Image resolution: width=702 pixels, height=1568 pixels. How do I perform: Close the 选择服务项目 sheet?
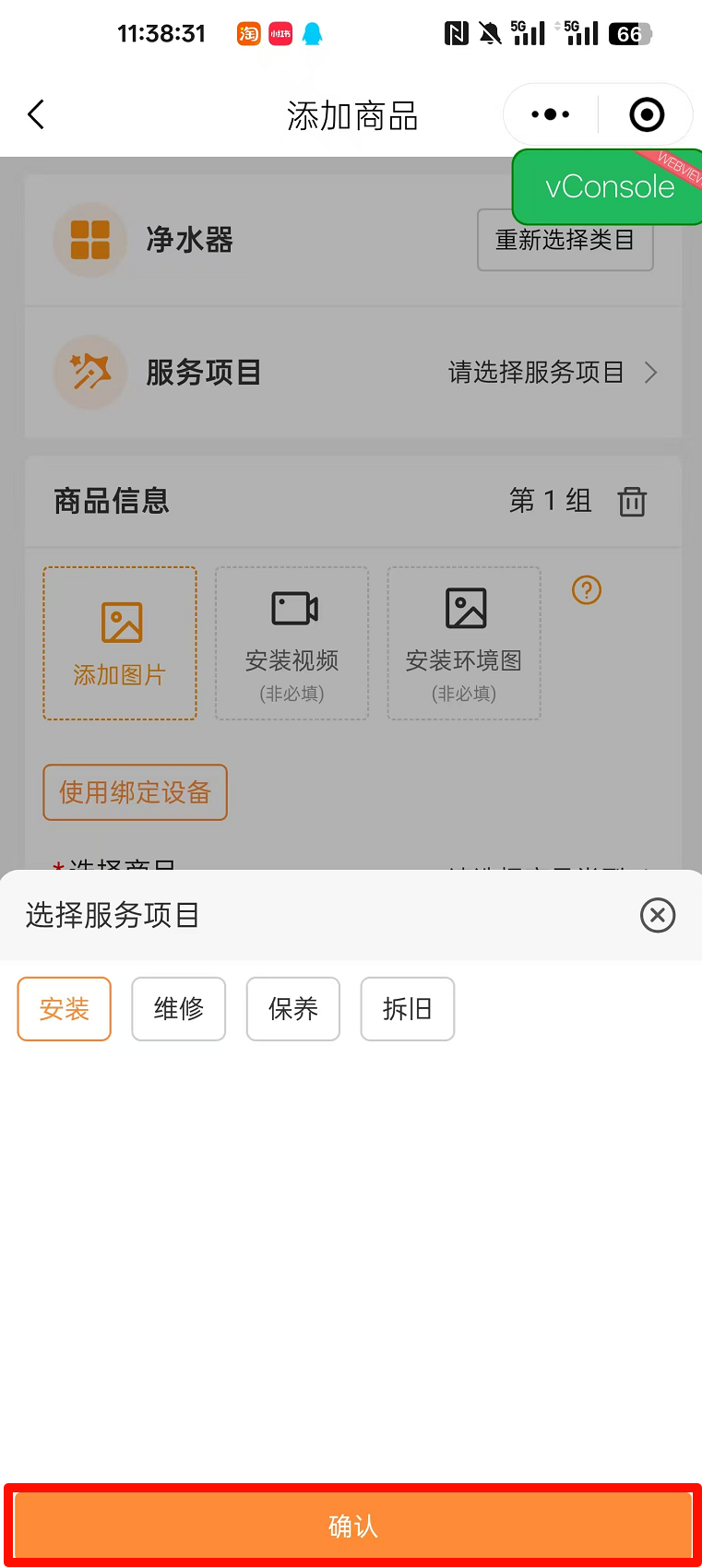[x=658, y=915]
